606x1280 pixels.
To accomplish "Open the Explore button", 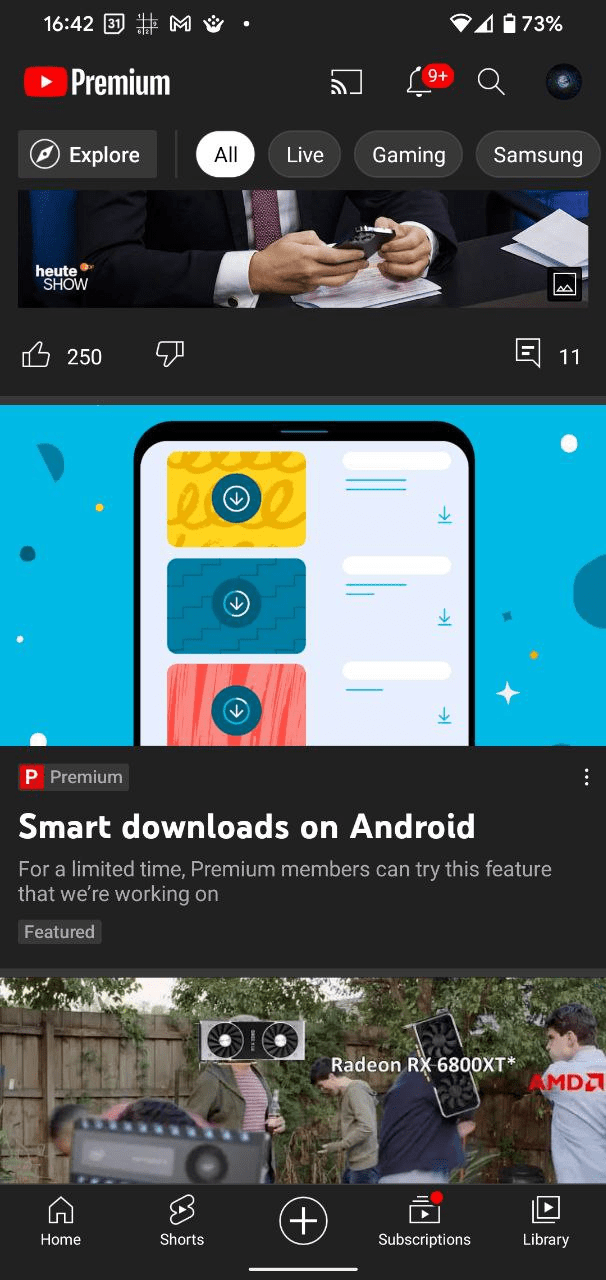I will [87, 155].
